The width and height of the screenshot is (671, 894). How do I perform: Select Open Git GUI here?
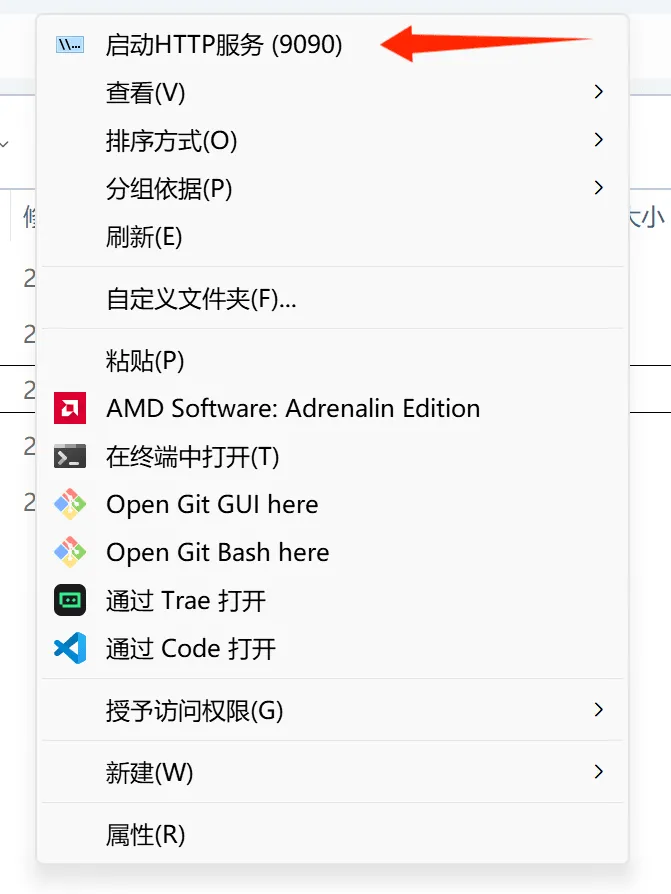coord(212,505)
